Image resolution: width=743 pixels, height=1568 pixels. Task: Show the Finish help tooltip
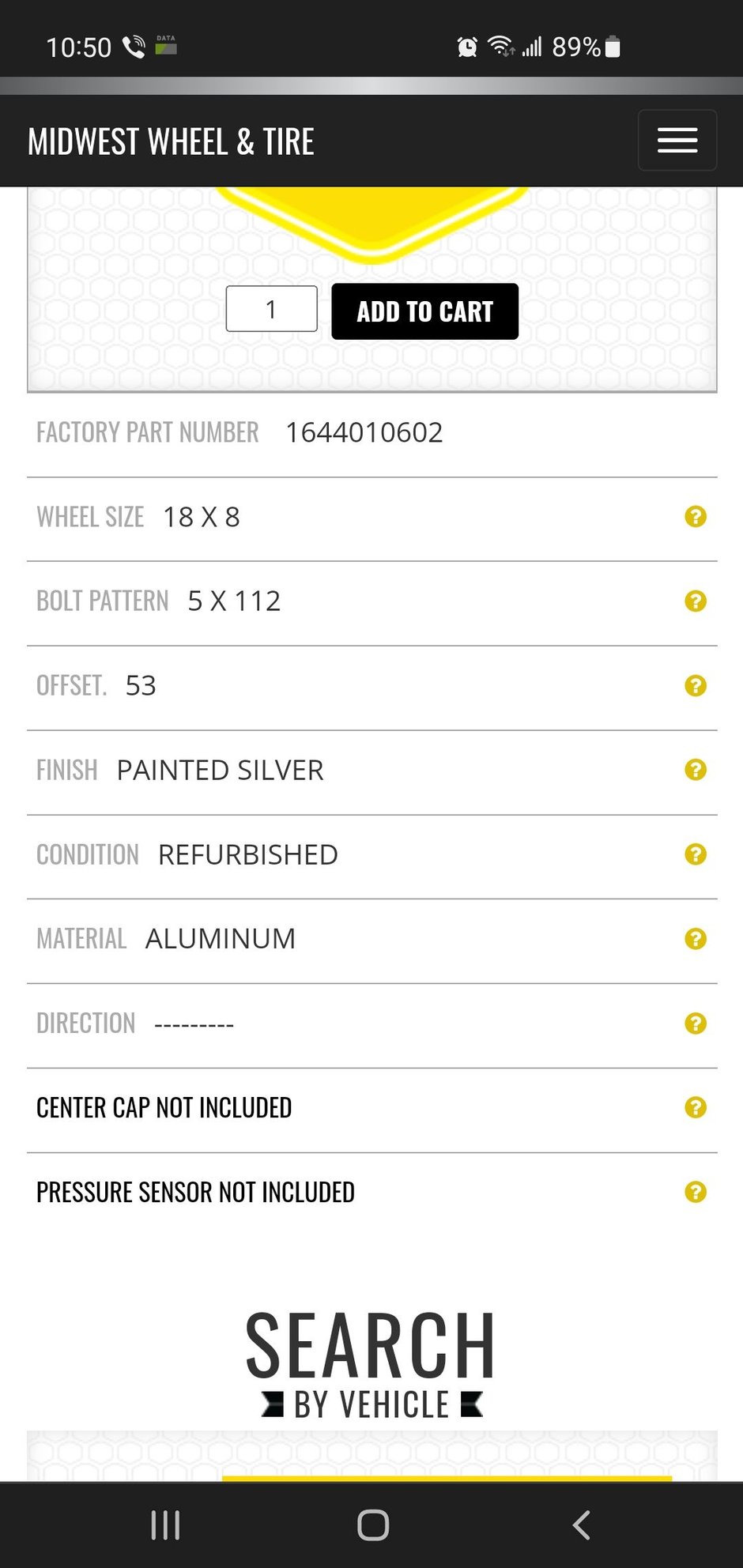(696, 770)
